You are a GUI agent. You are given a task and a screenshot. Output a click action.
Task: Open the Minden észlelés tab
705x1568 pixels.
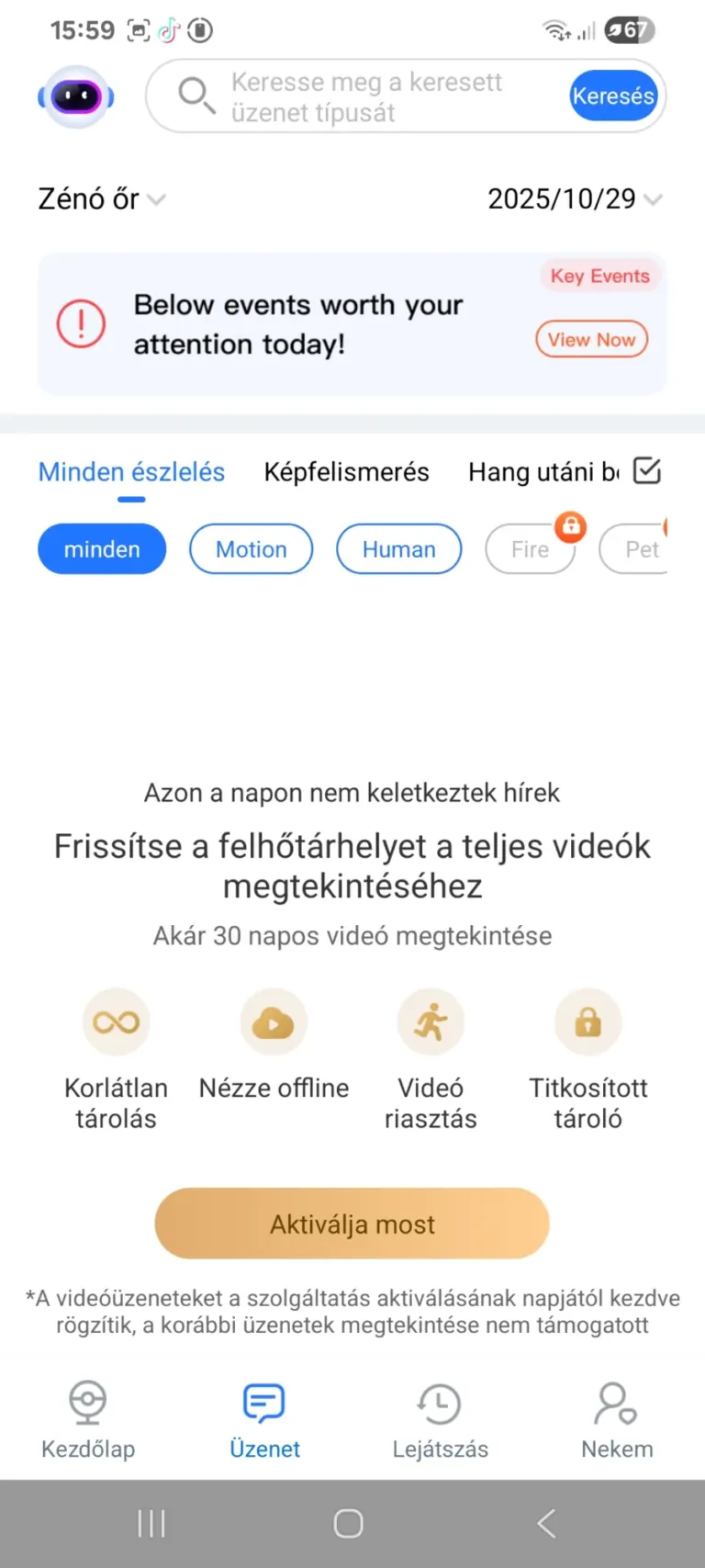(131, 471)
